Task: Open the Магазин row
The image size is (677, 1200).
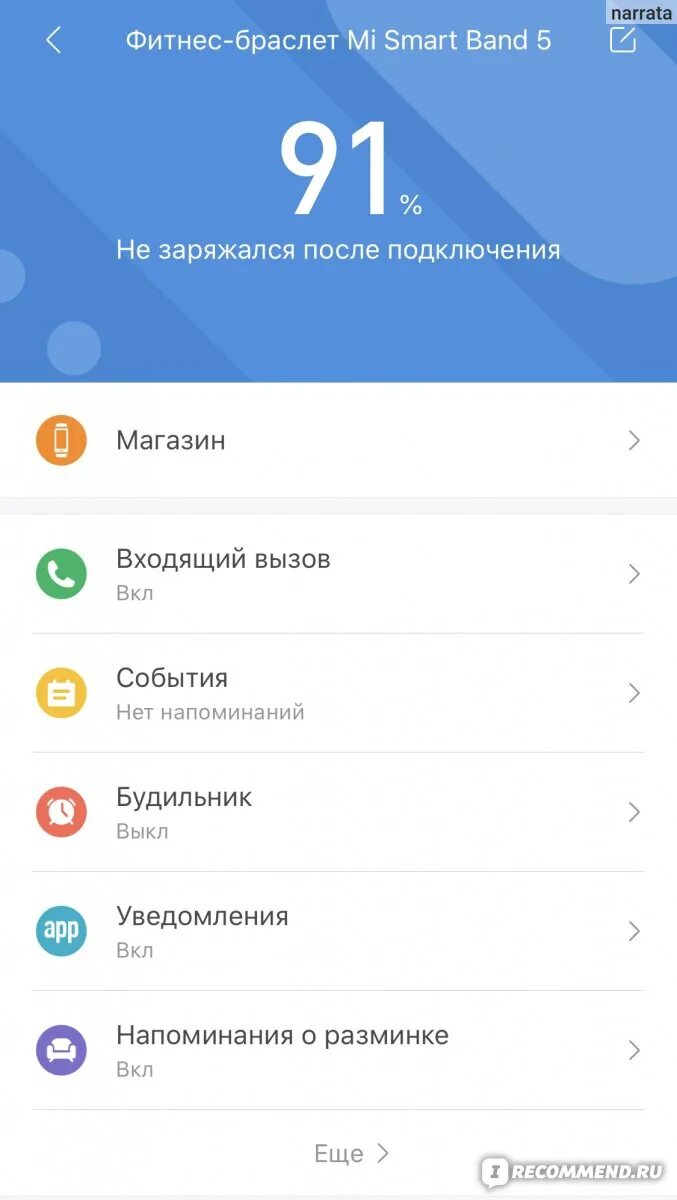Action: 338,440
